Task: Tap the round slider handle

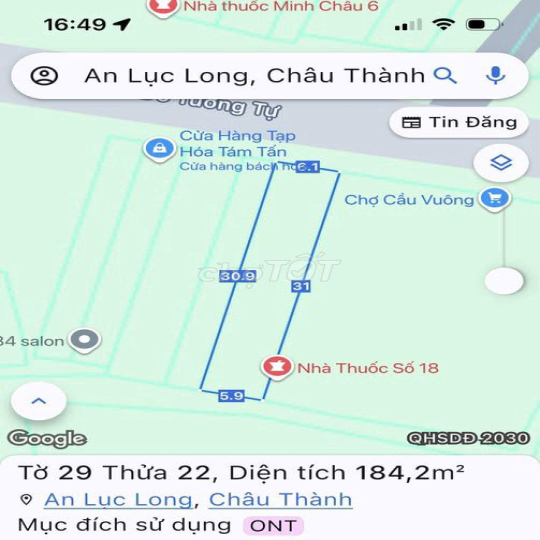Action: click(x=504, y=281)
